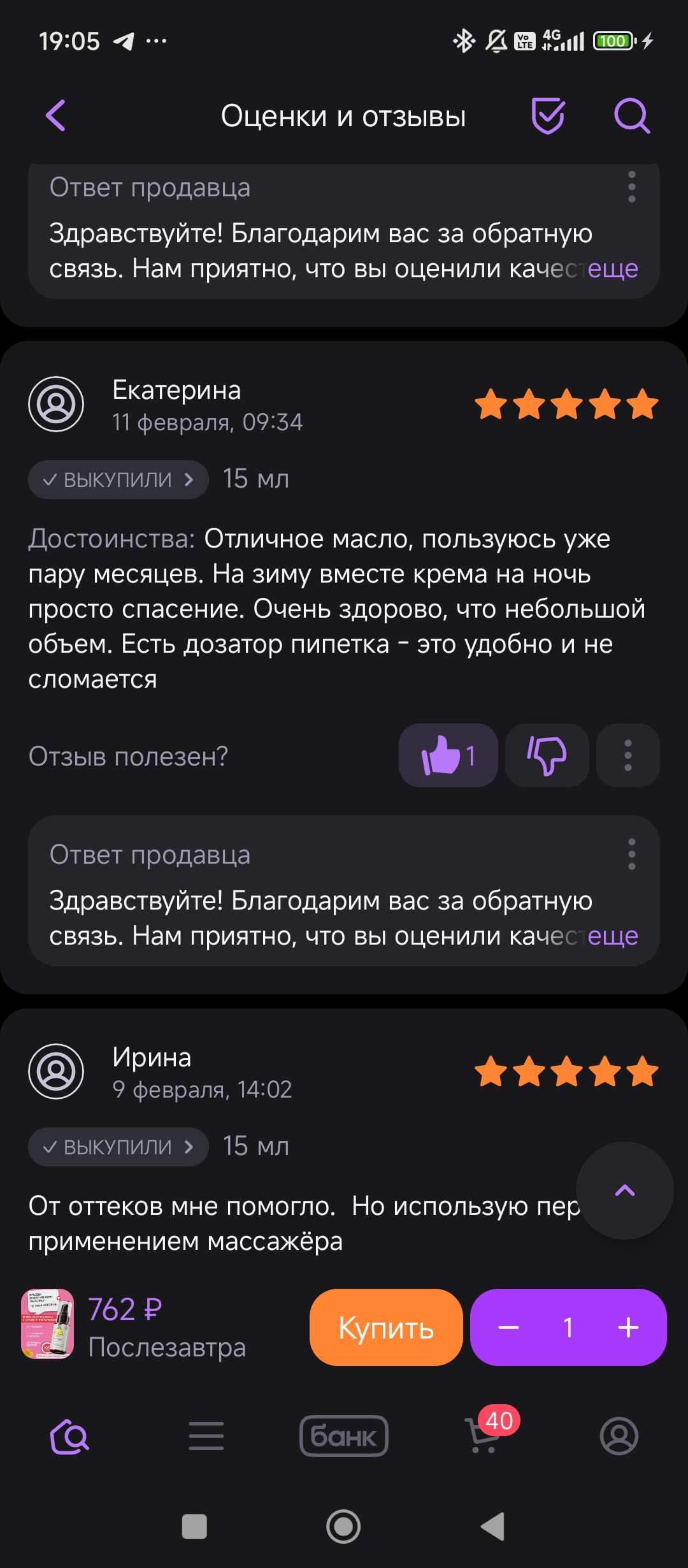The height and width of the screenshot is (1568, 688).
Task: Dislike Екатерина's review
Action: pos(547,755)
